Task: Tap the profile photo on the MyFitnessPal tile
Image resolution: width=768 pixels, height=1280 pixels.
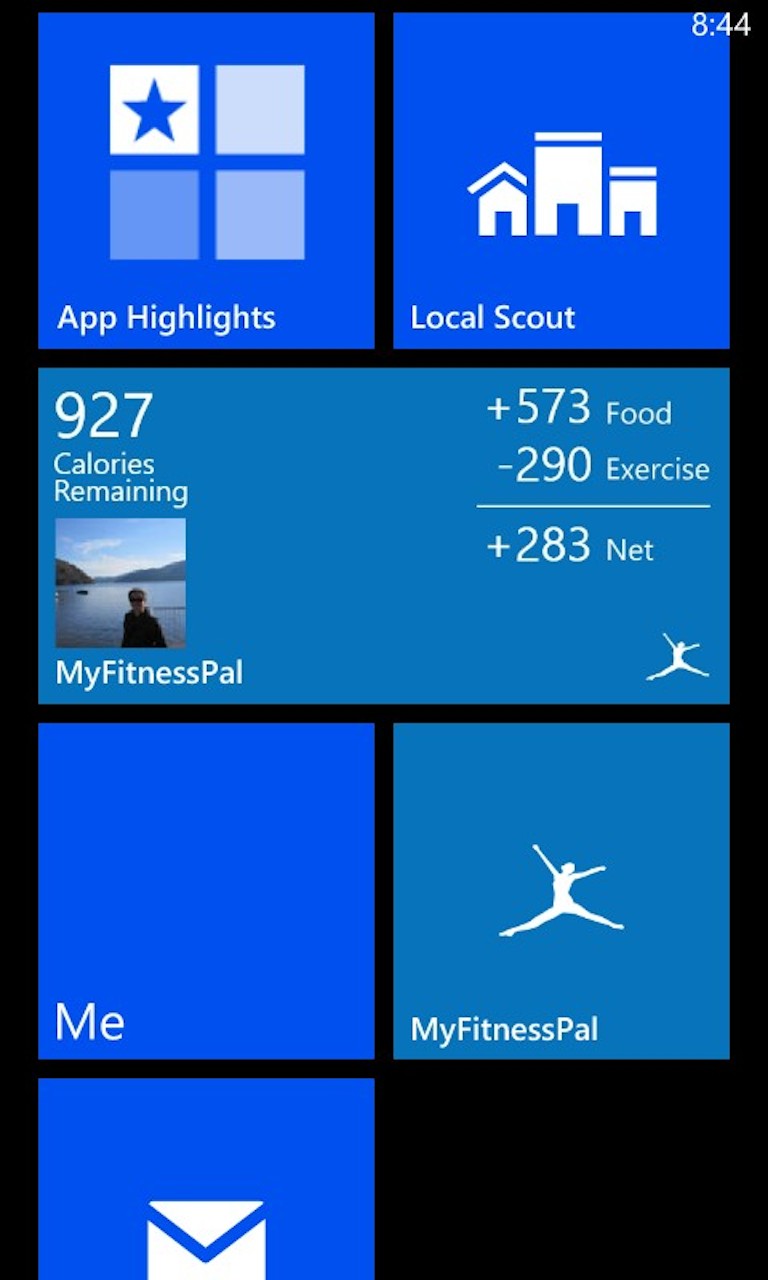Action: pos(120,582)
